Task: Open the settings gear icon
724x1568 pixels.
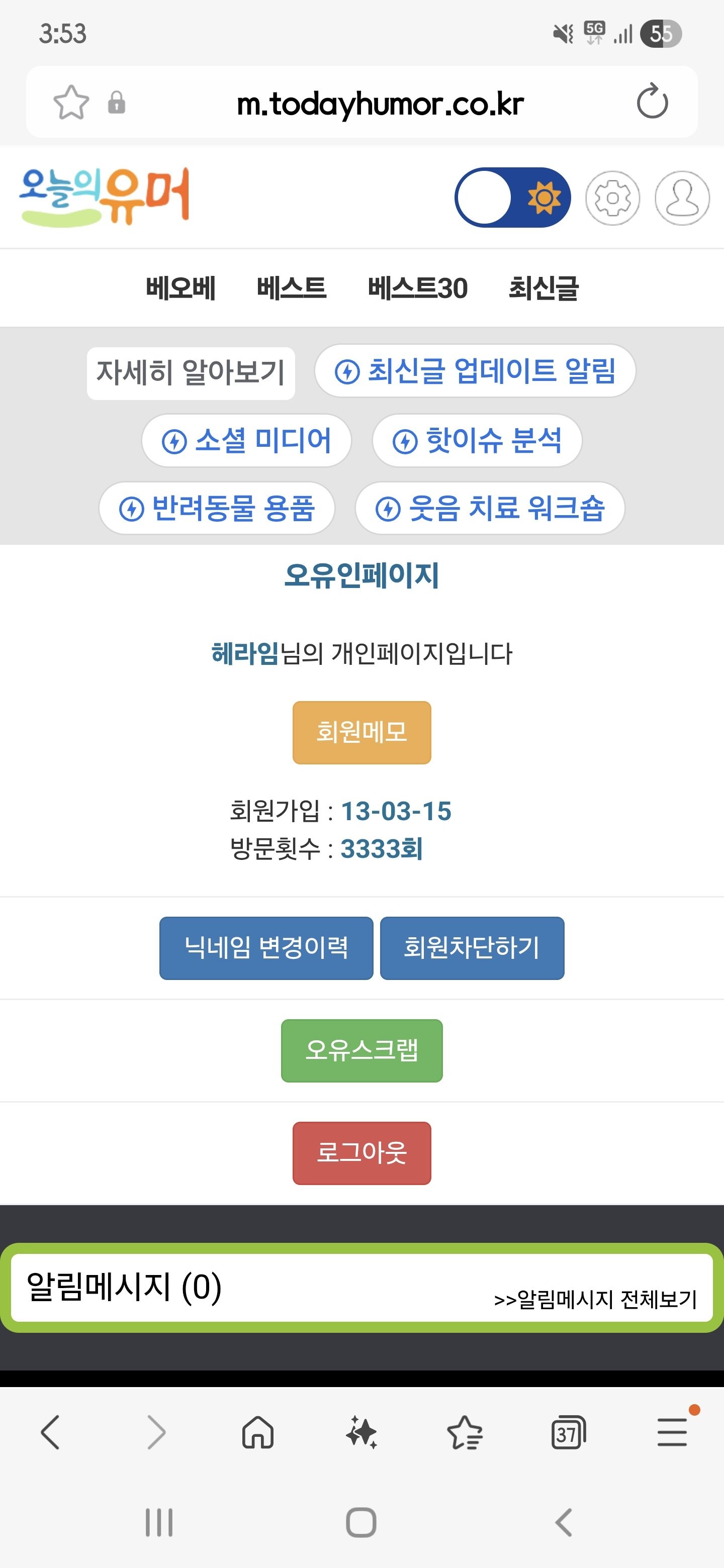Action: pos(612,198)
